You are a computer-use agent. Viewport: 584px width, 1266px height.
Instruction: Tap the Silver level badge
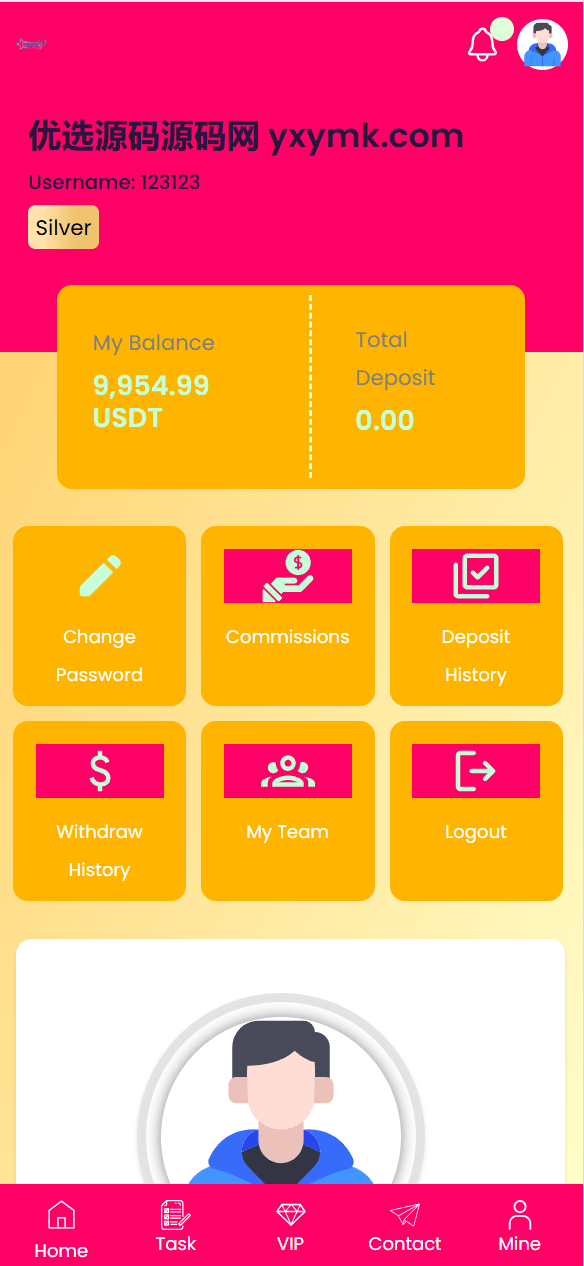[x=63, y=227]
